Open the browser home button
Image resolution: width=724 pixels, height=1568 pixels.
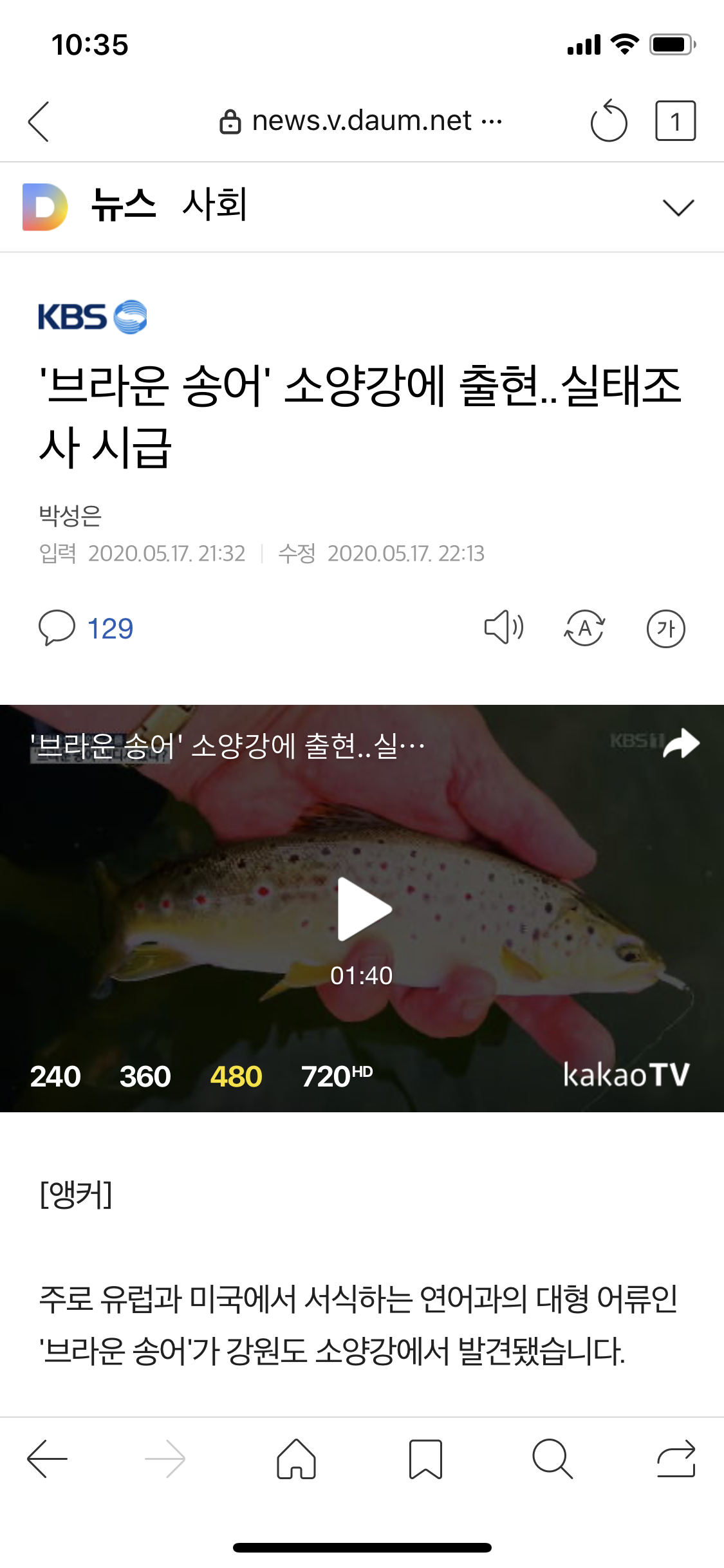tap(296, 1459)
